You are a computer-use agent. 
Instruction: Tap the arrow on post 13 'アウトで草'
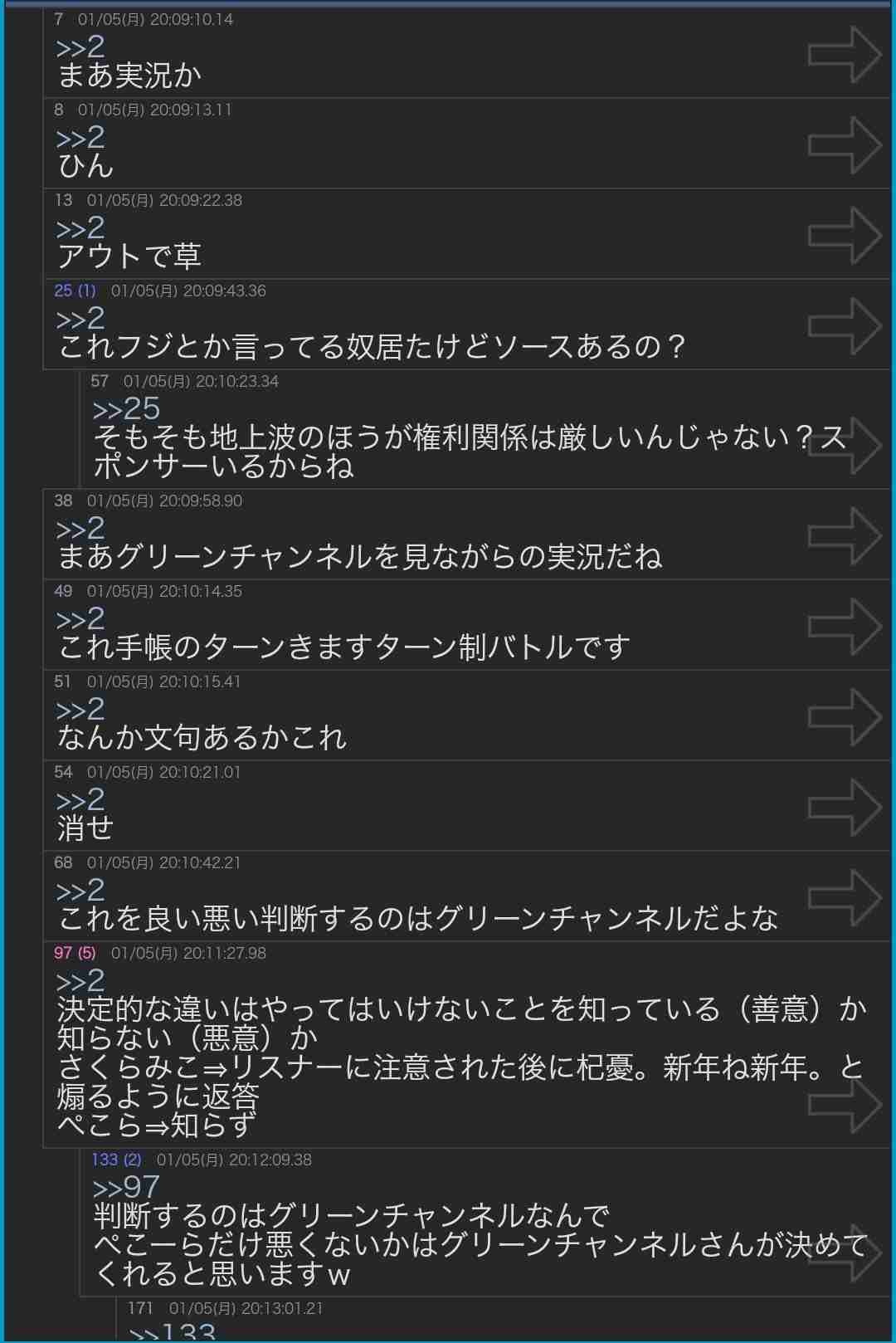point(845,236)
